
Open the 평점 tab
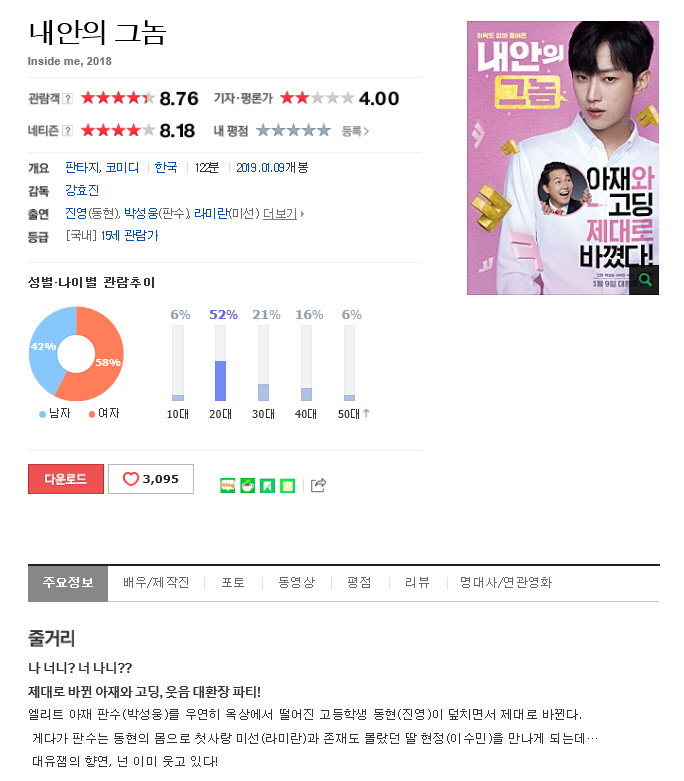[359, 582]
